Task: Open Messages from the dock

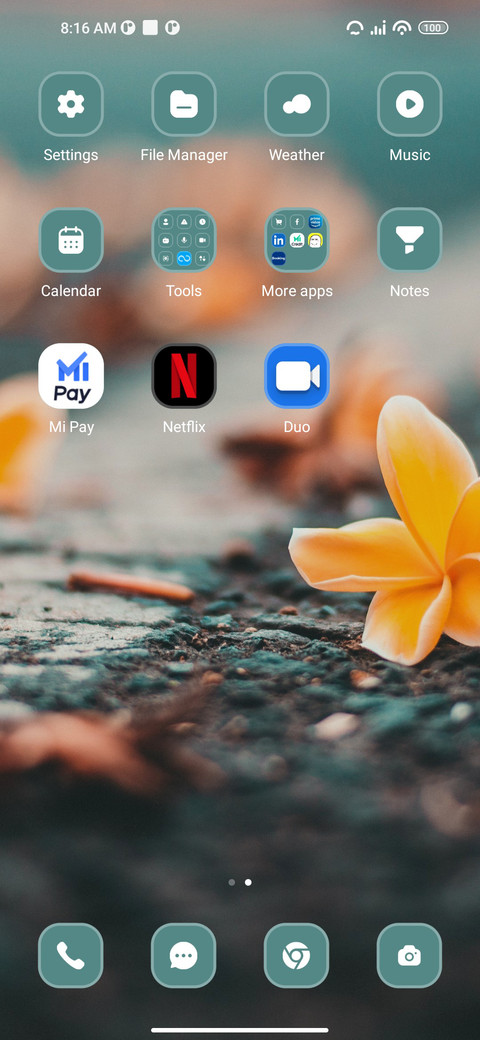Action: tap(184, 956)
